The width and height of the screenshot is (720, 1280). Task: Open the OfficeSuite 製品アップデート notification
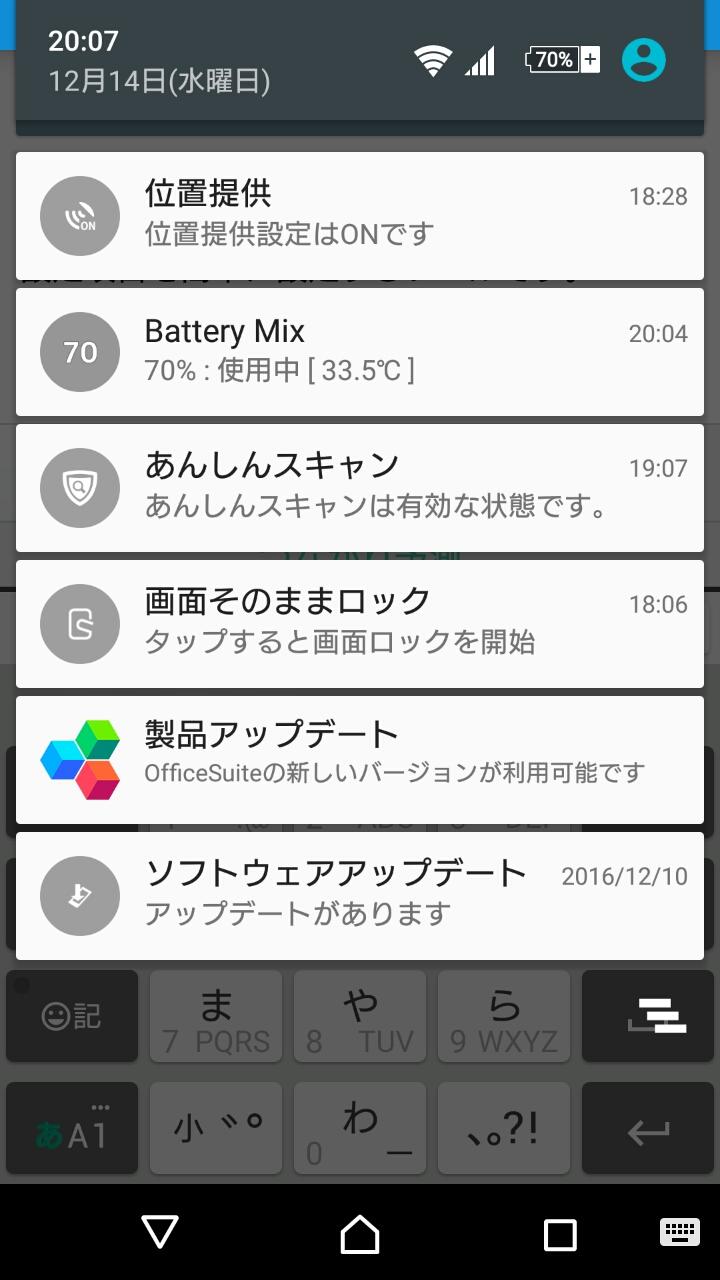[360, 760]
